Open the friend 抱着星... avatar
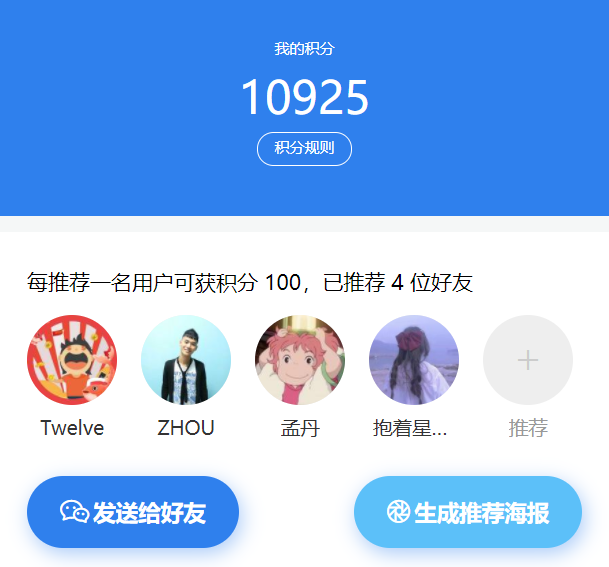This screenshot has width=609, height=567. click(x=414, y=360)
